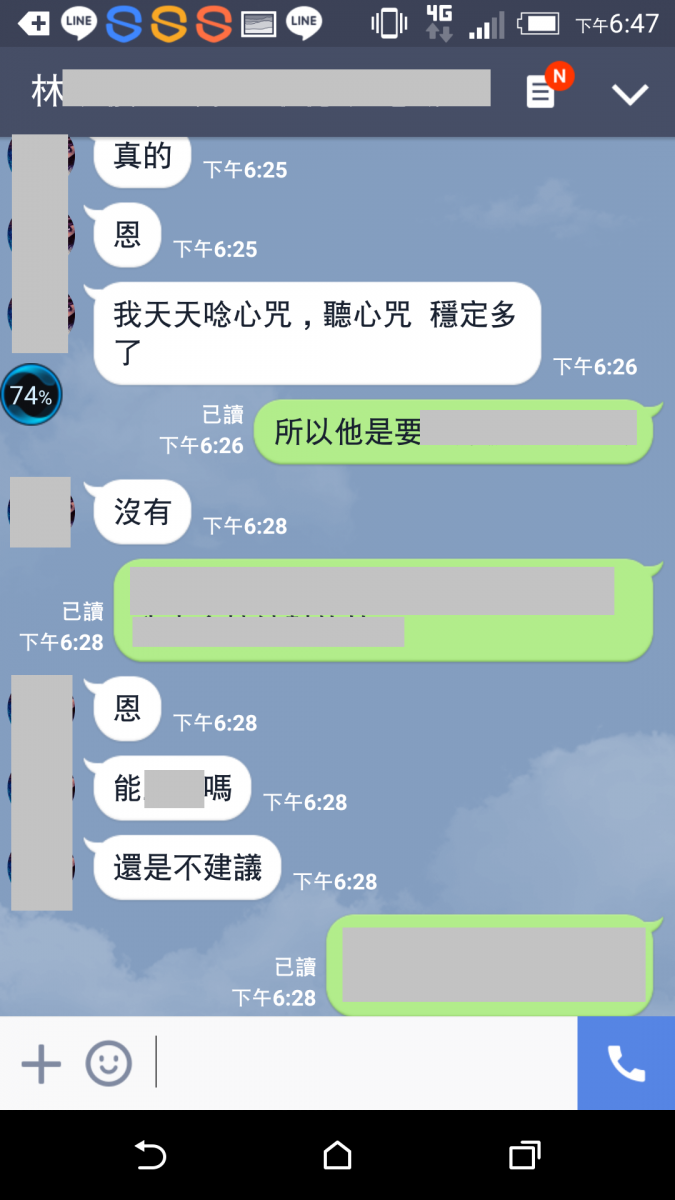
Task: Open the emoji sticker picker
Action: click(108, 1064)
